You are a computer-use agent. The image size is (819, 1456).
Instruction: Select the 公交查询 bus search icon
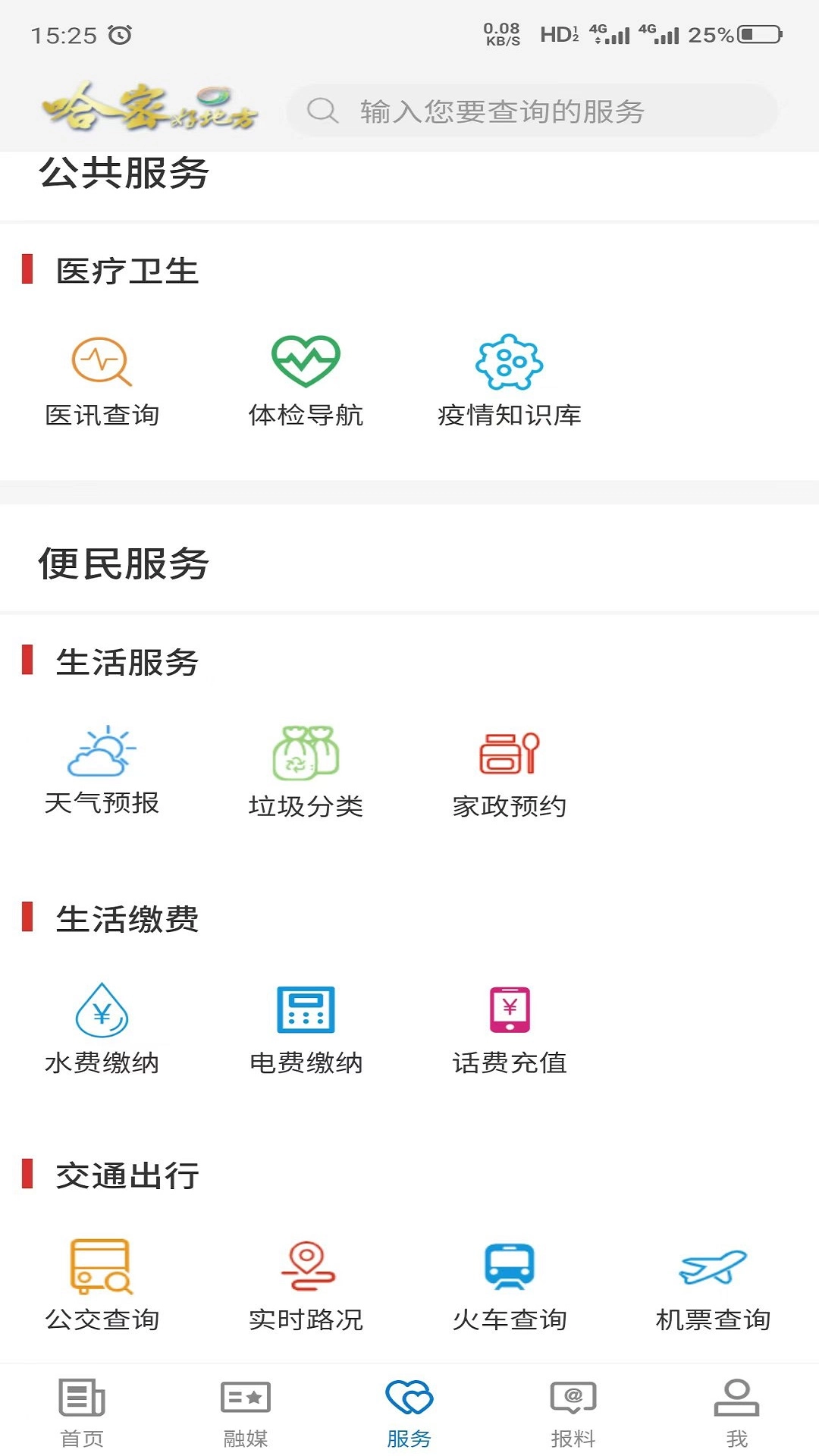(x=103, y=1268)
